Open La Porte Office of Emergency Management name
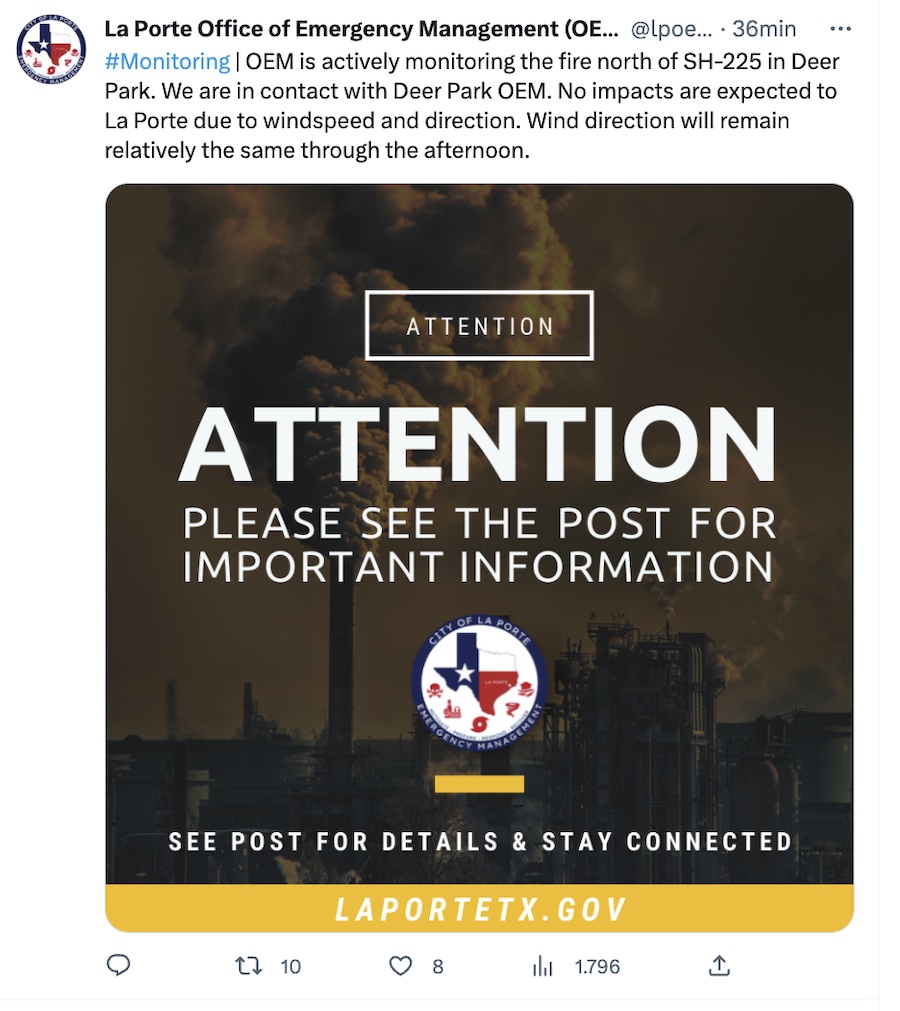This screenshot has width=900, height=1011. click(362, 29)
